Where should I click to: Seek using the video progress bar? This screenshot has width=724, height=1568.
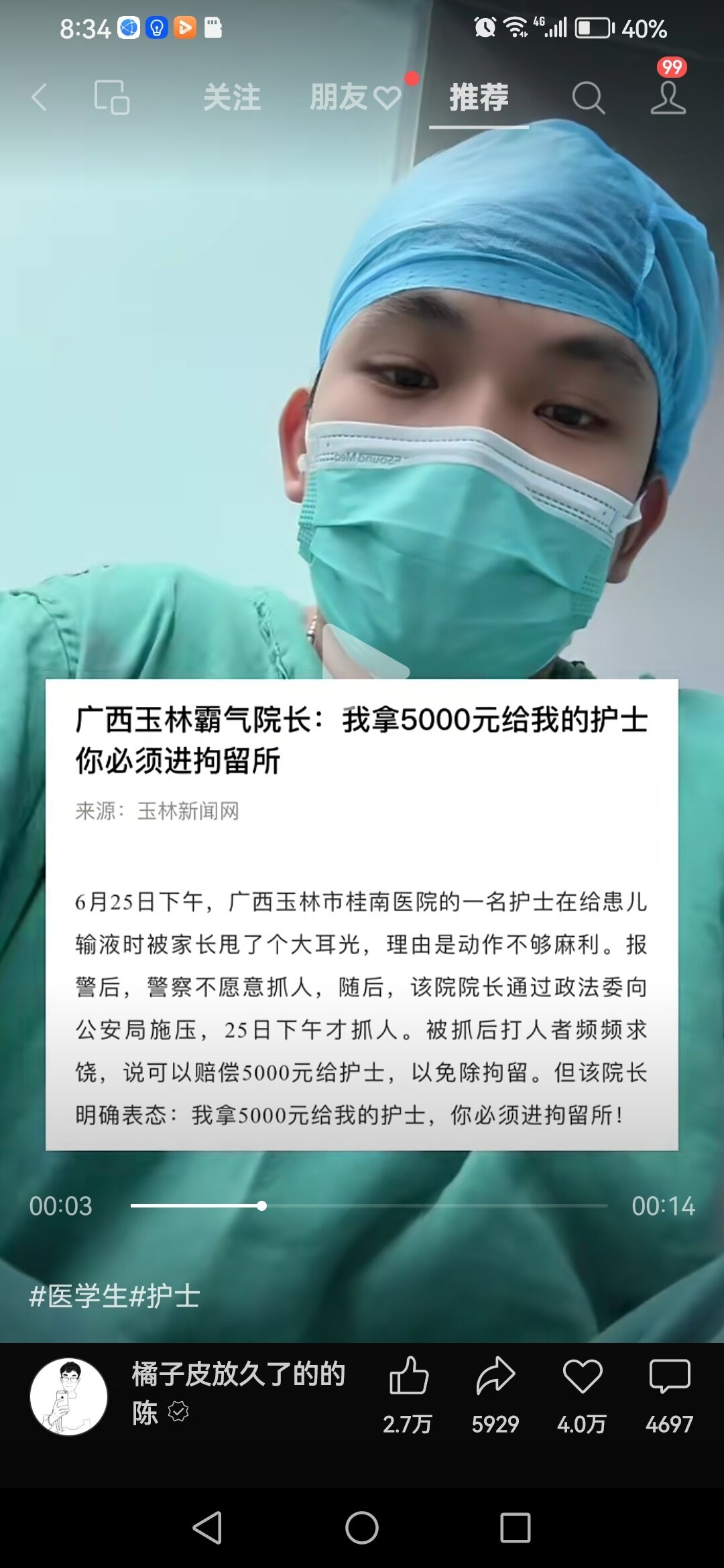point(369,1206)
